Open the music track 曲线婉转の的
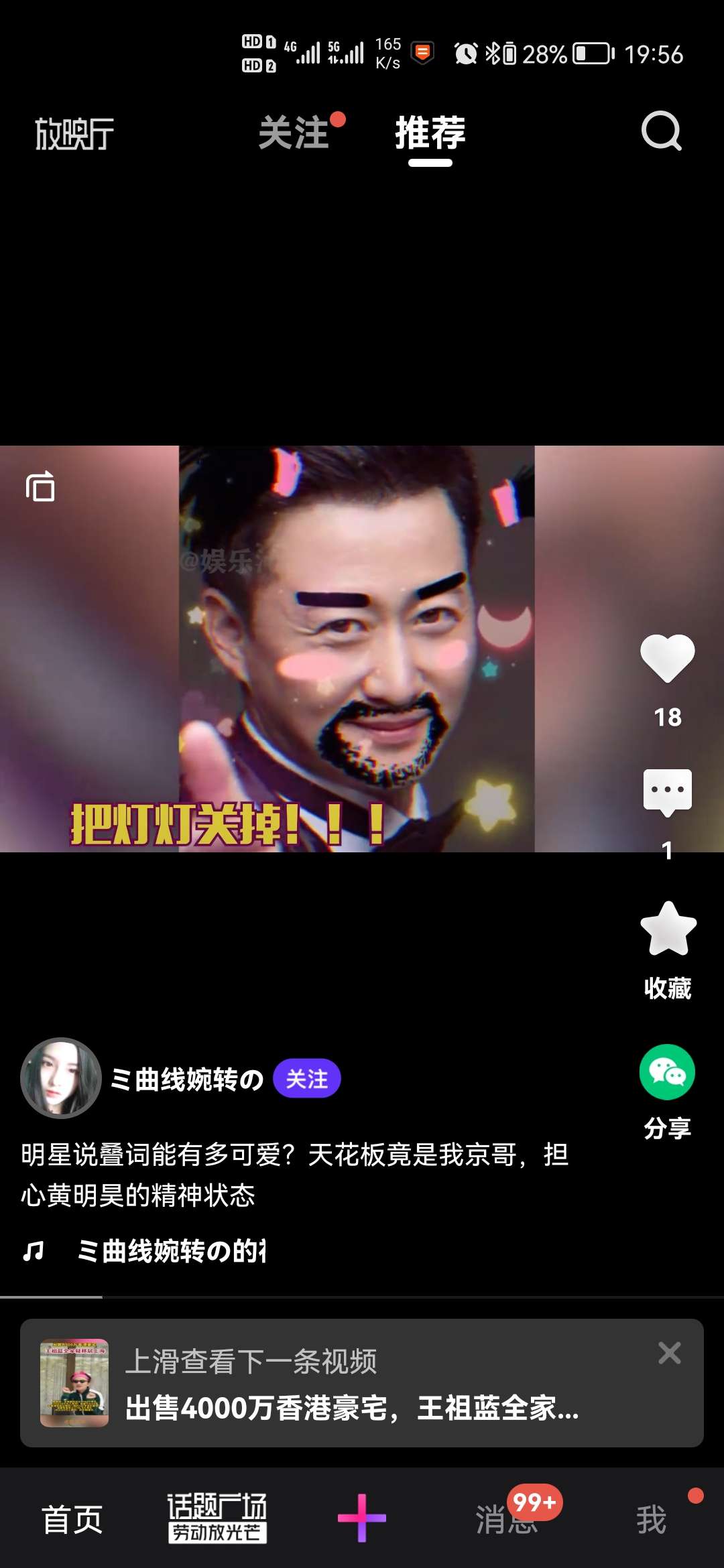Image resolution: width=724 pixels, height=1568 pixels. [172, 1251]
